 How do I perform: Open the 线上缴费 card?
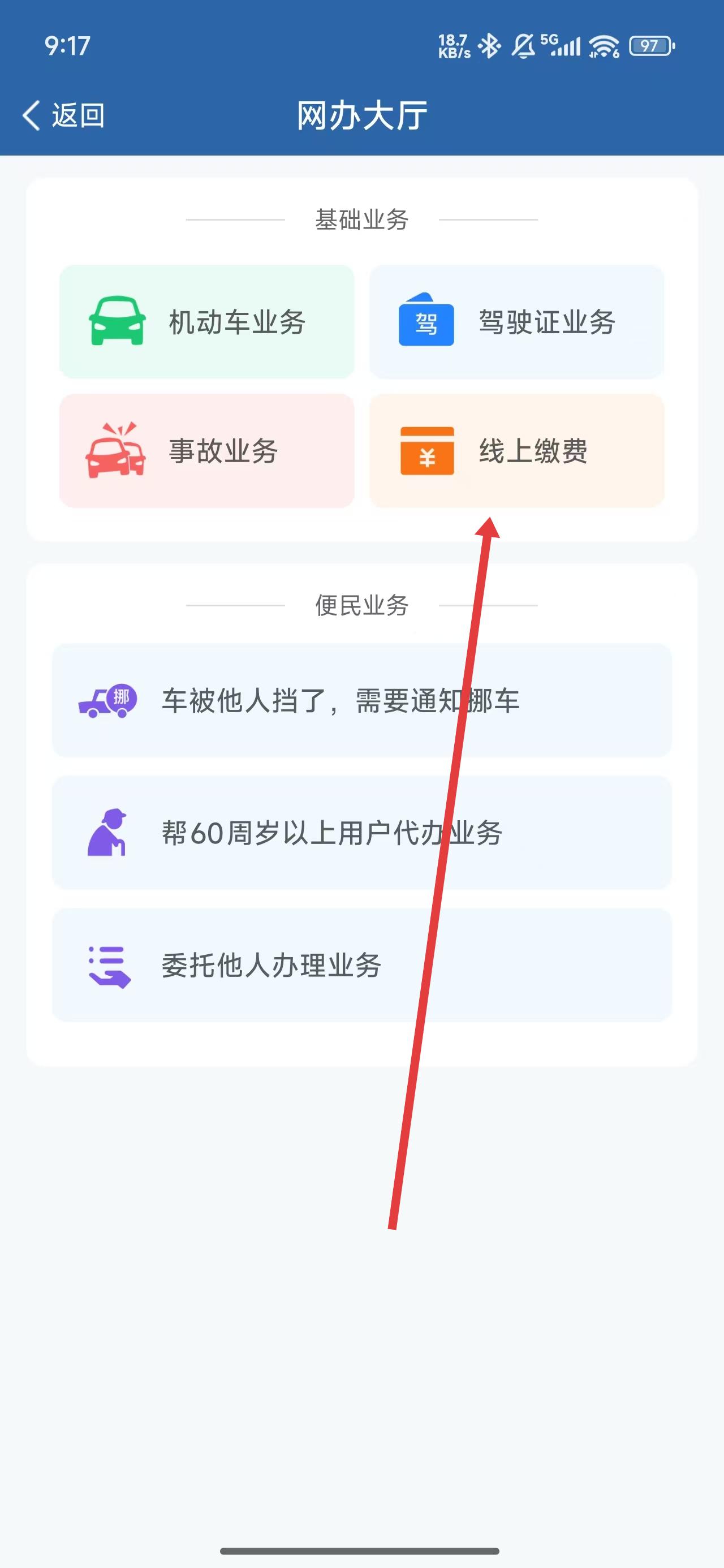point(516,451)
